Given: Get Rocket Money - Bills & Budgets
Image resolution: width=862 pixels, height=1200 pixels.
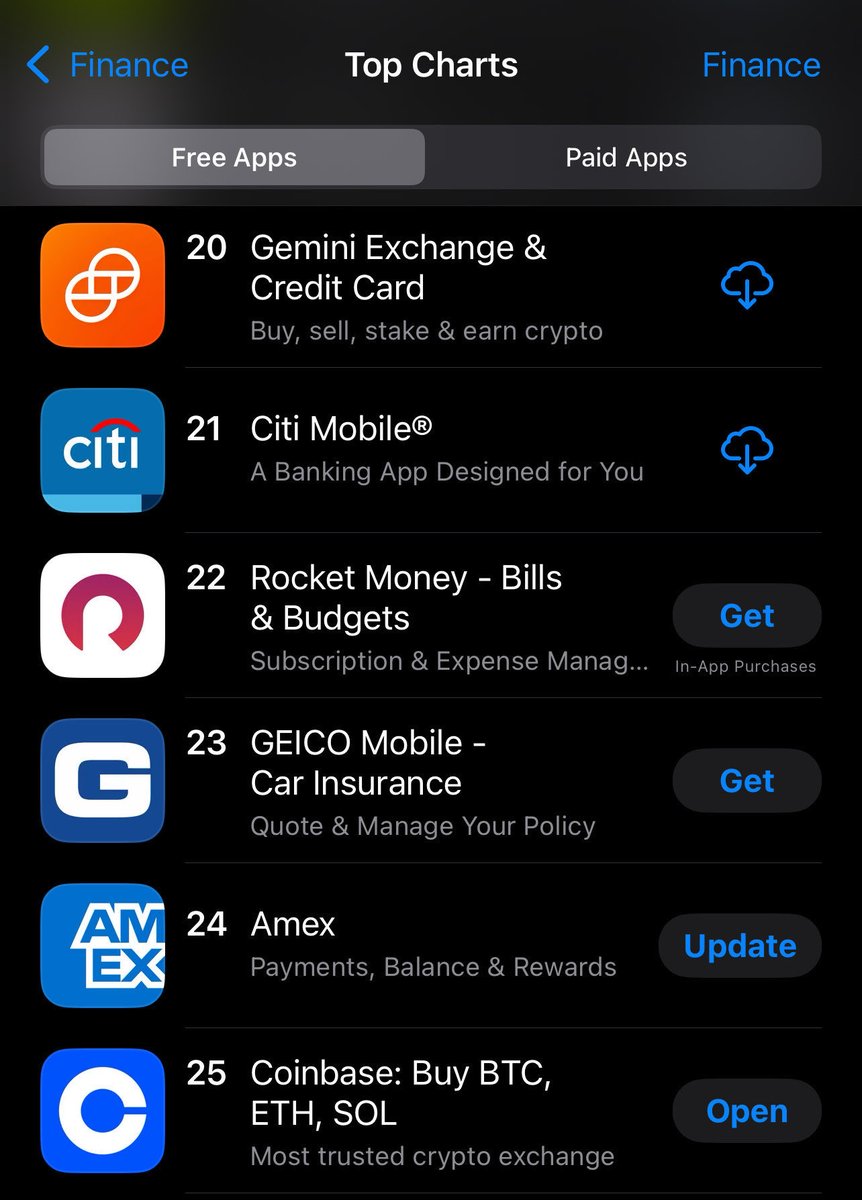Looking at the screenshot, I should 746,616.
